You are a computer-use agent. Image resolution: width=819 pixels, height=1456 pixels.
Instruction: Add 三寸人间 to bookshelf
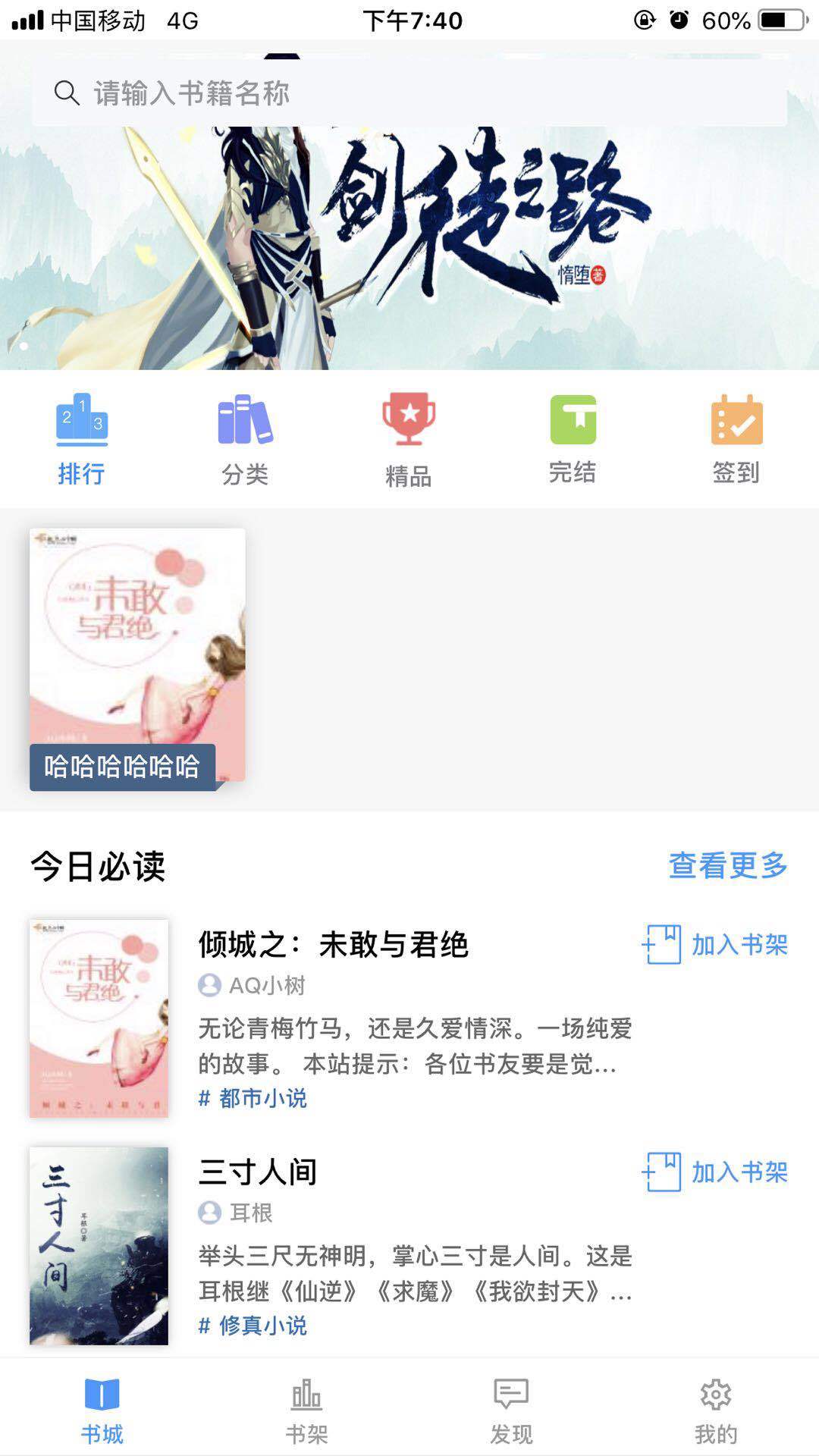point(715,1172)
